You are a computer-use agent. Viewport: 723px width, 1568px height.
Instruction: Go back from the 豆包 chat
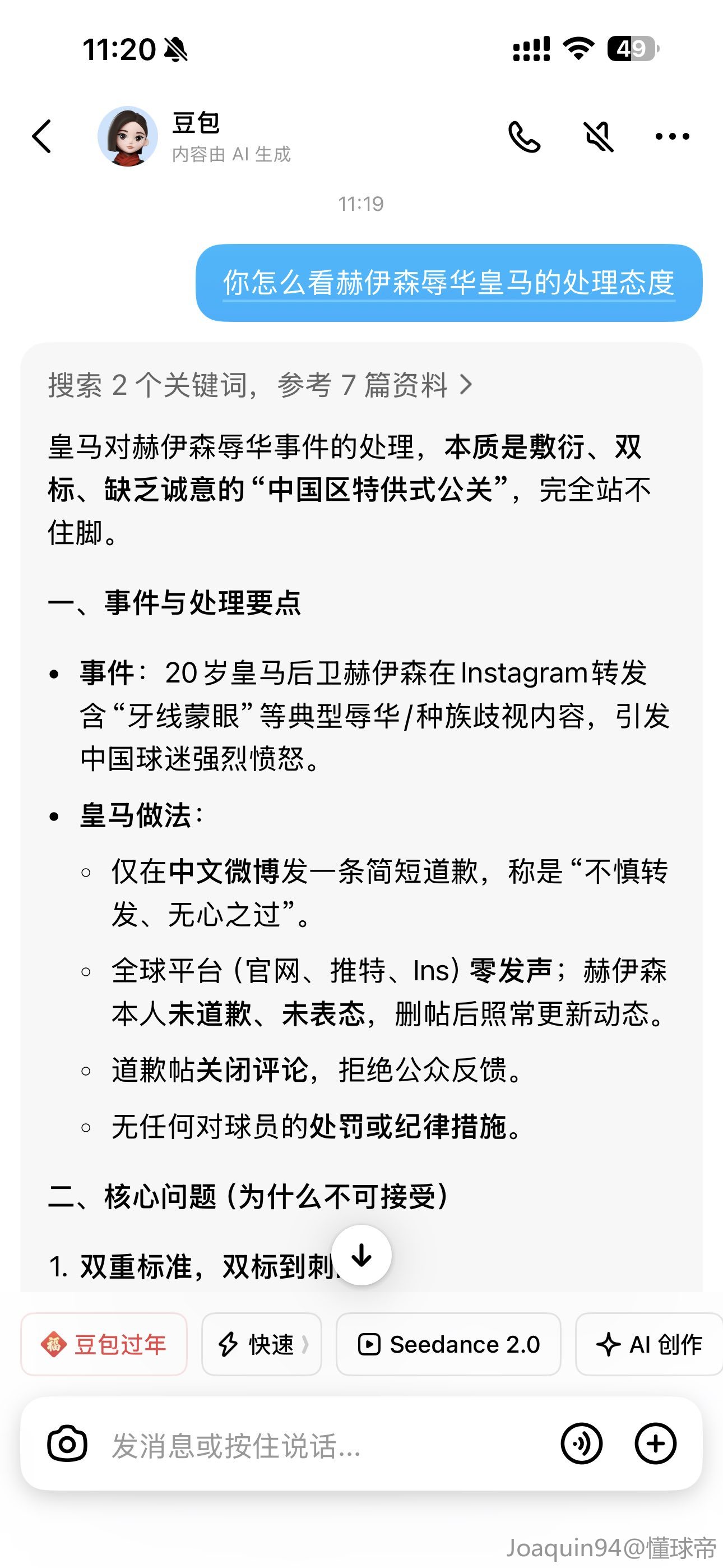43,136
